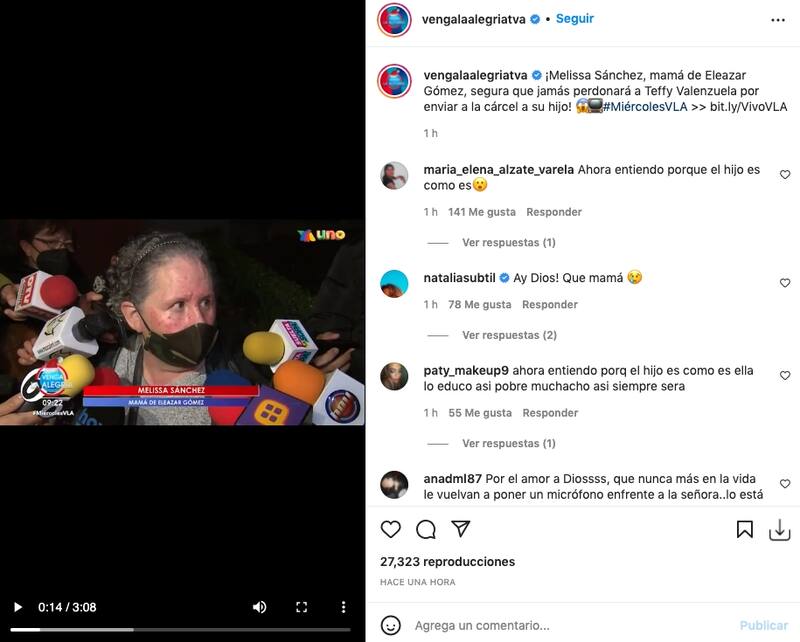This screenshot has height=642, width=800.
Task: Open the comment bubble icon under the post
Action: click(x=426, y=529)
